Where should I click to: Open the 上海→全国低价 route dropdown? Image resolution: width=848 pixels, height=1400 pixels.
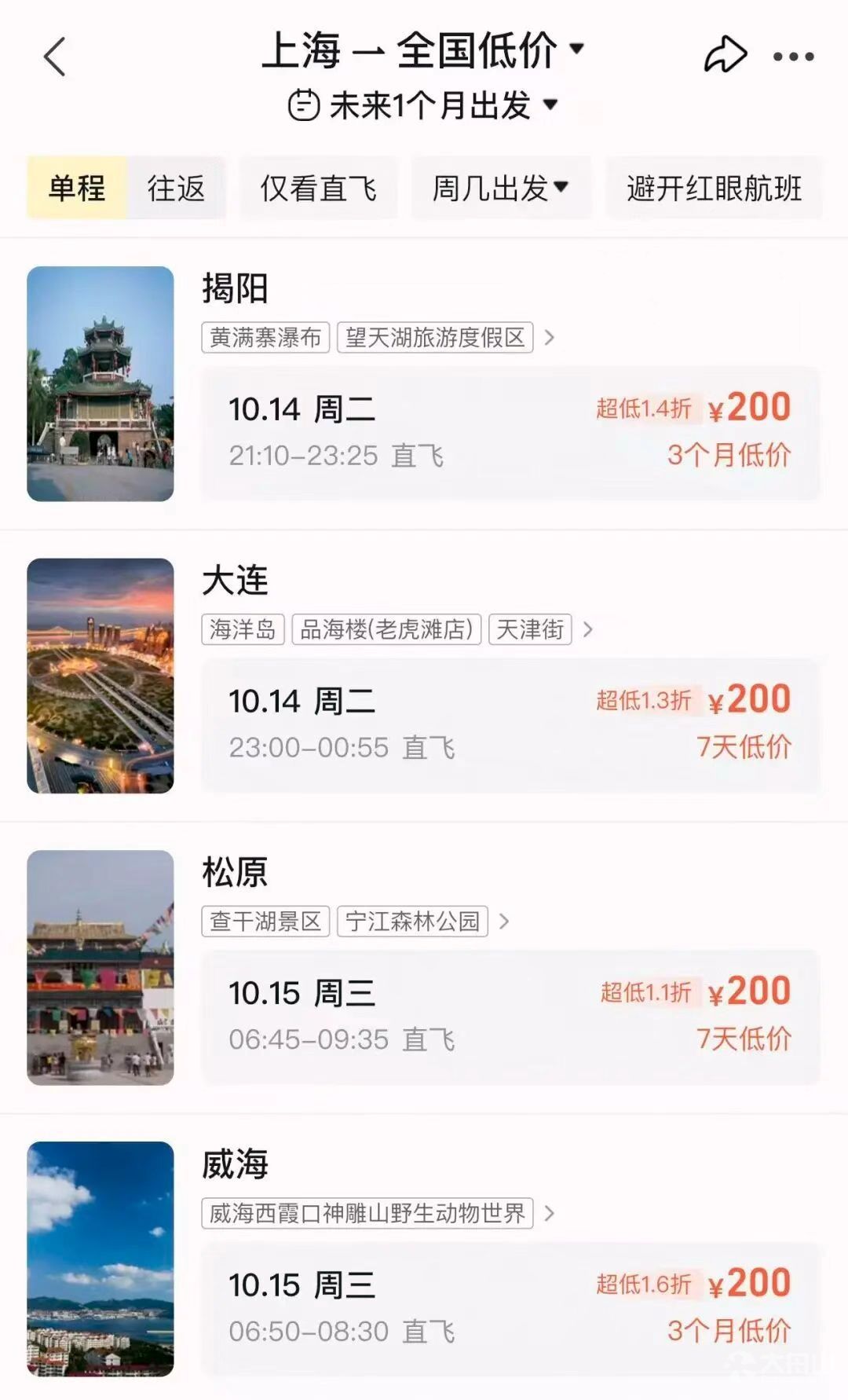click(424, 50)
